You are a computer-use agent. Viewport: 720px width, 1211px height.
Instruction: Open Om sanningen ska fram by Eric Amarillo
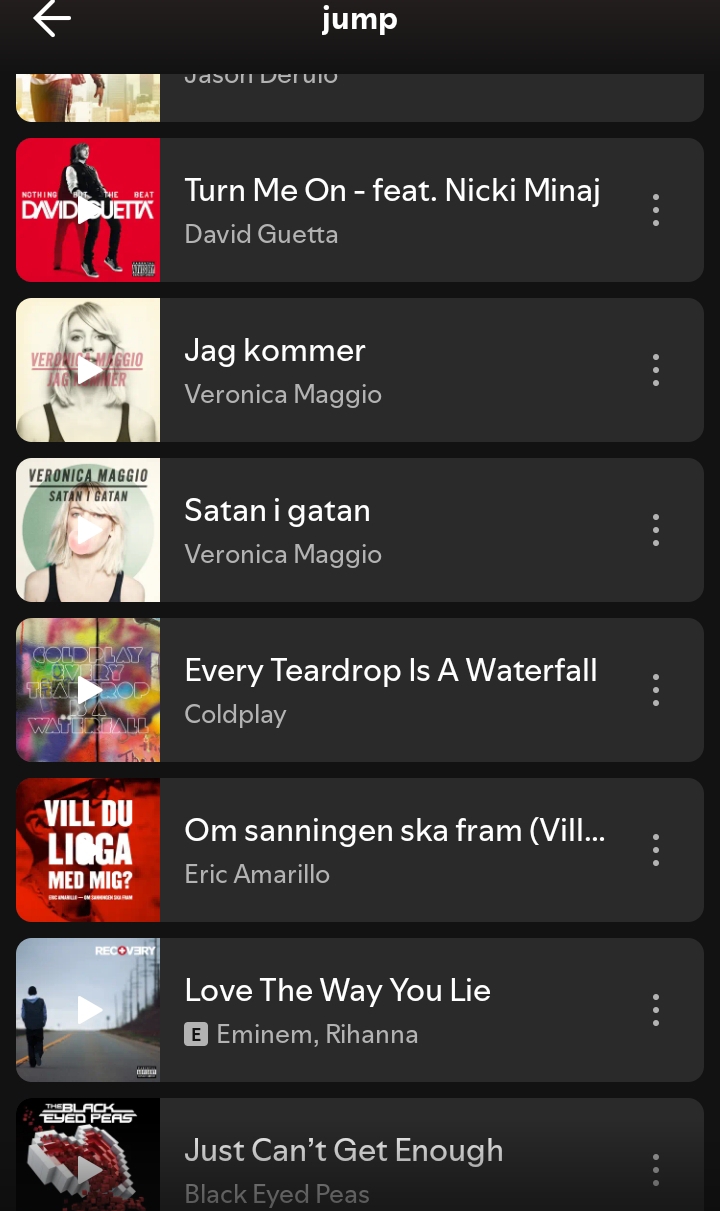coord(360,850)
